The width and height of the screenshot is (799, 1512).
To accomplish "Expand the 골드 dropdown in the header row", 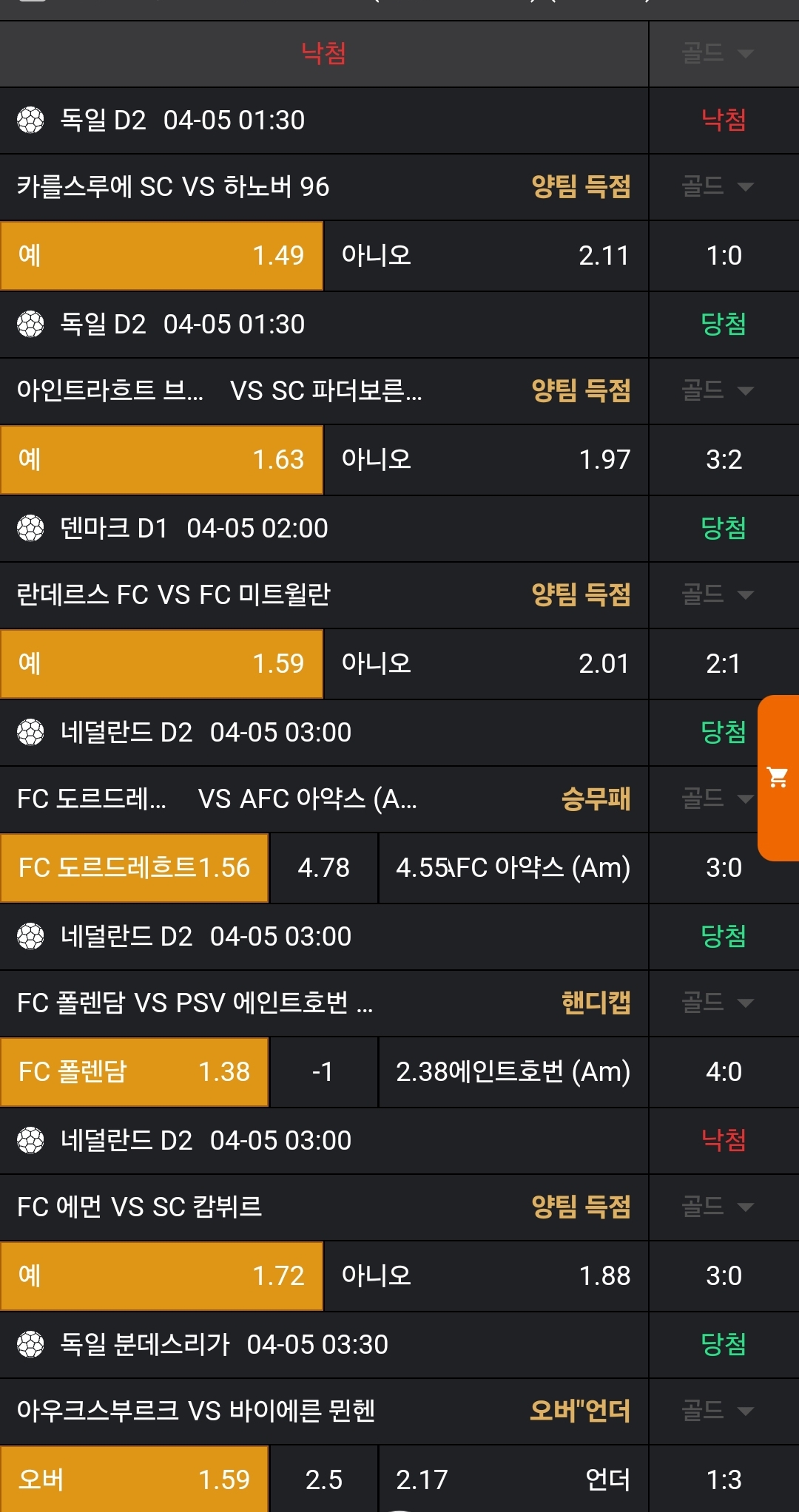I will point(717,53).
